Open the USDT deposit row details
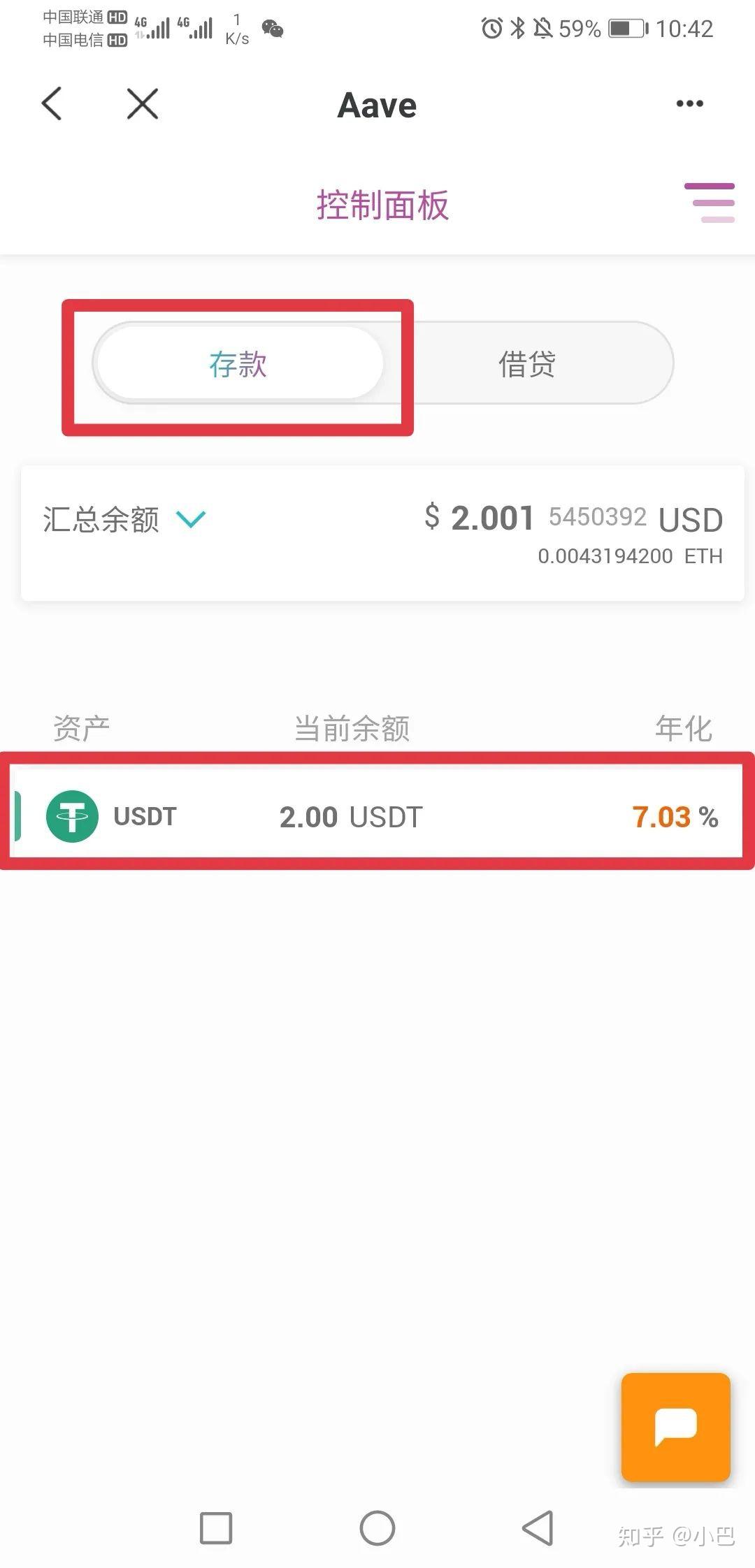The width and height of the screenshot is (755, 1568). pos(377,815)
